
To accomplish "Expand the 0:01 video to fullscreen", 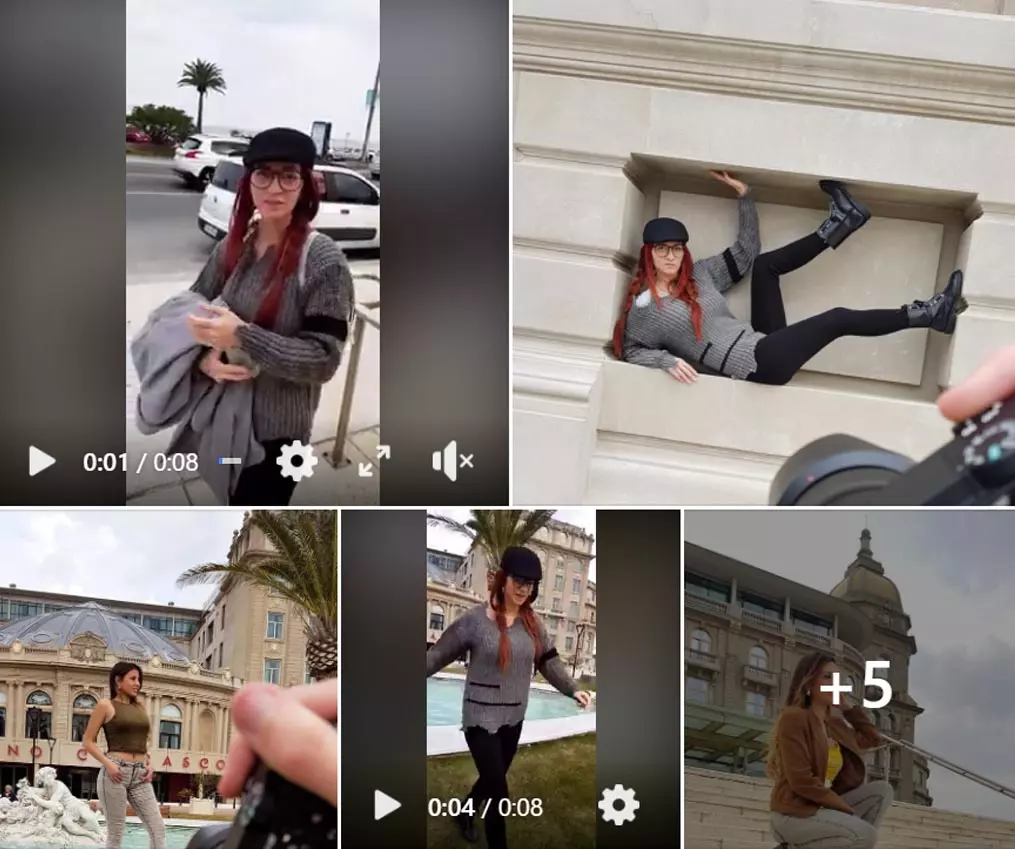I will click(x=374, y=461).
